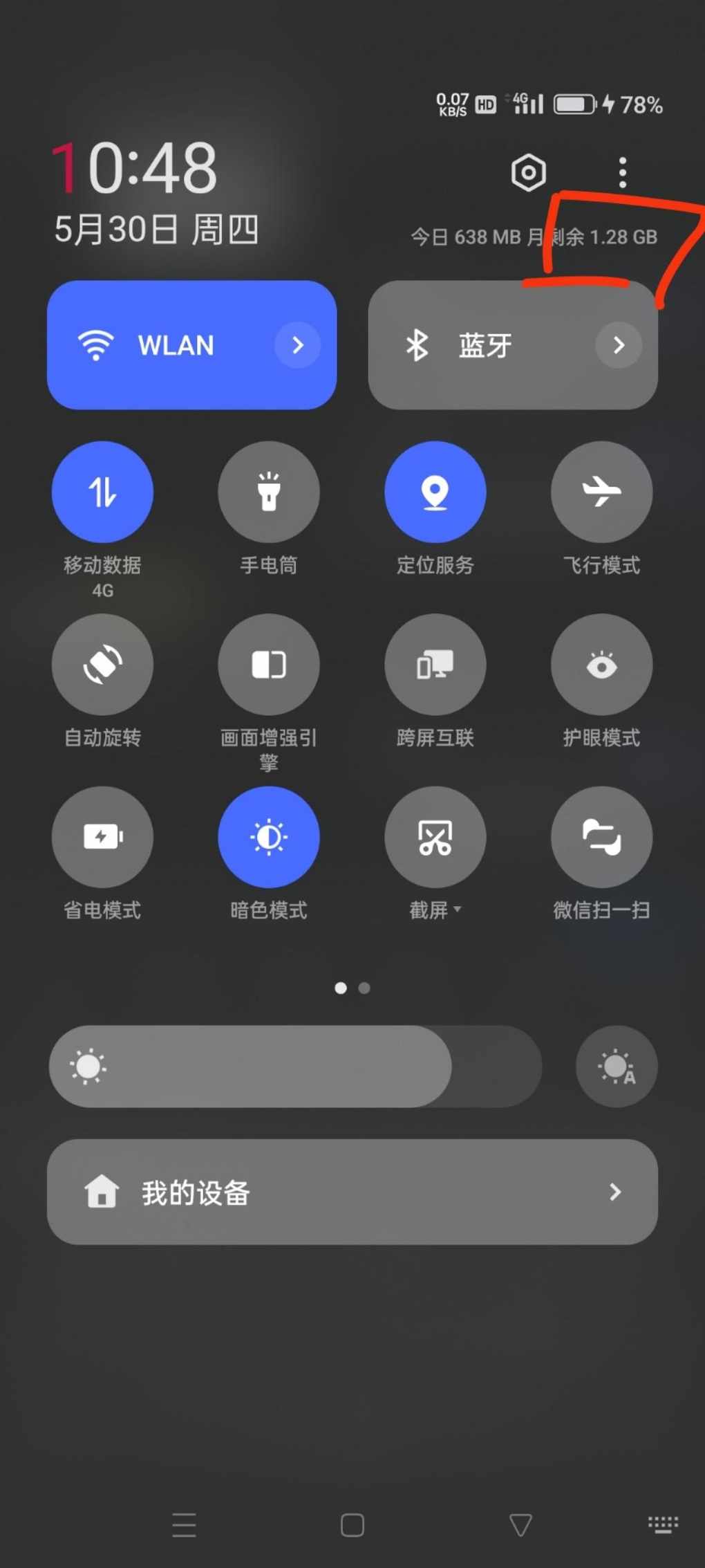The height and width of the screenshot is (1568, 705).
Task: Take a screenshot with 截屏
Action: pos(435,837)
